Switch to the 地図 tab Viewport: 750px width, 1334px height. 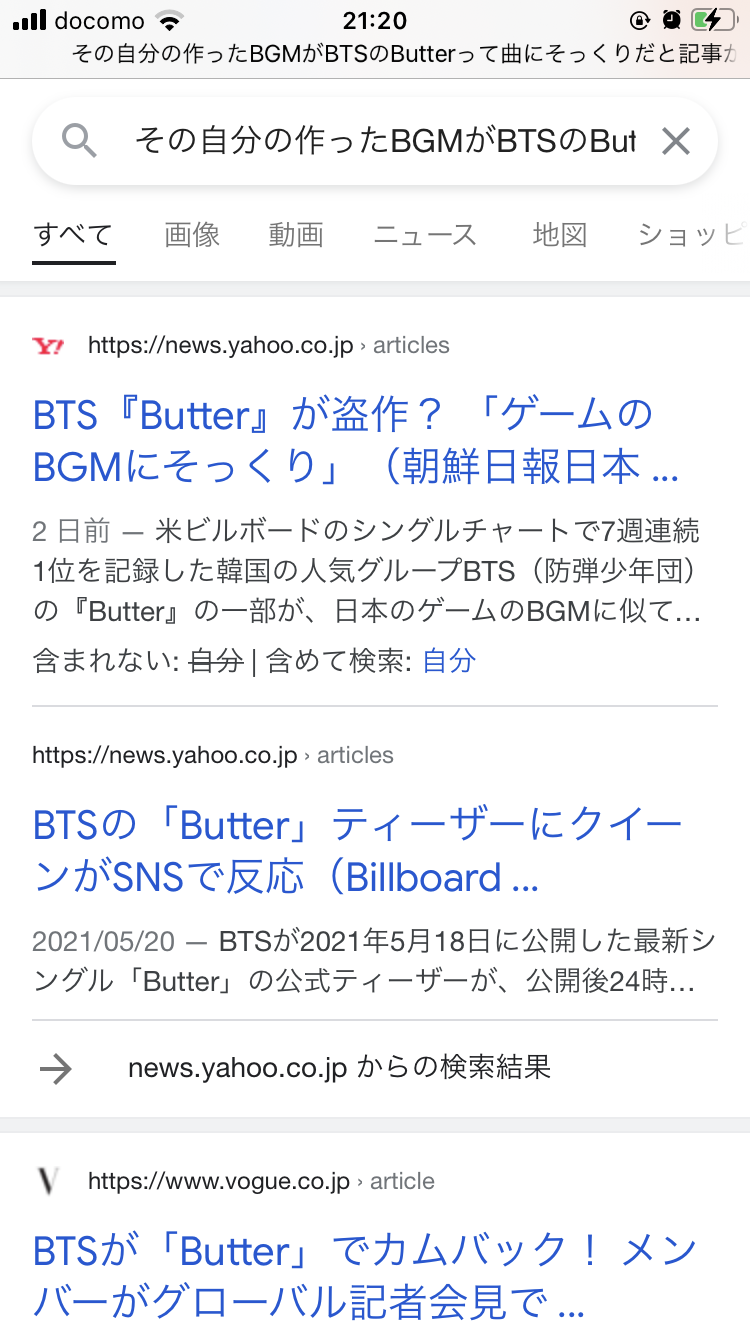tap(559, 235)
